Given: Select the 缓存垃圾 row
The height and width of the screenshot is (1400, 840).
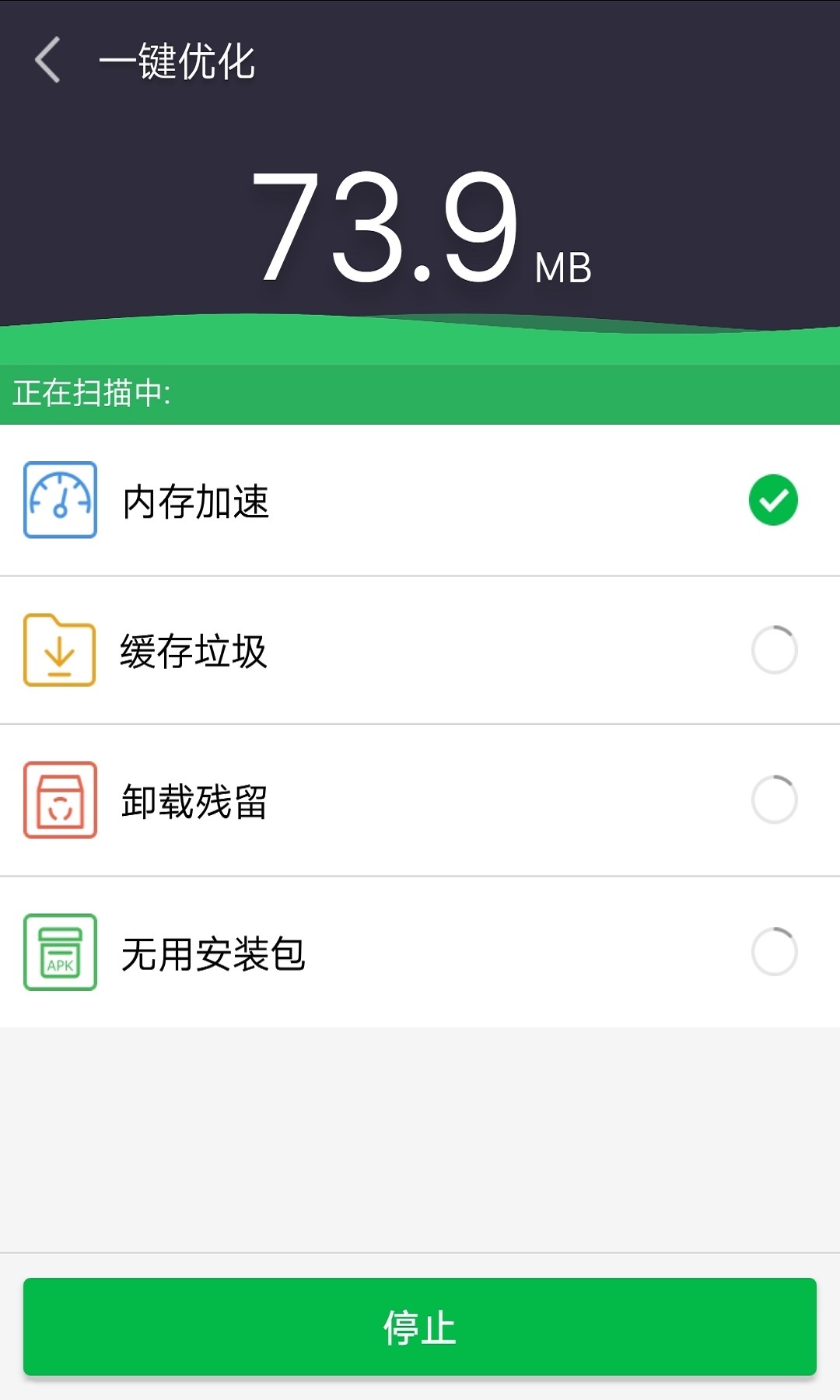Looking at the screenshot, I should pos(420,651).
